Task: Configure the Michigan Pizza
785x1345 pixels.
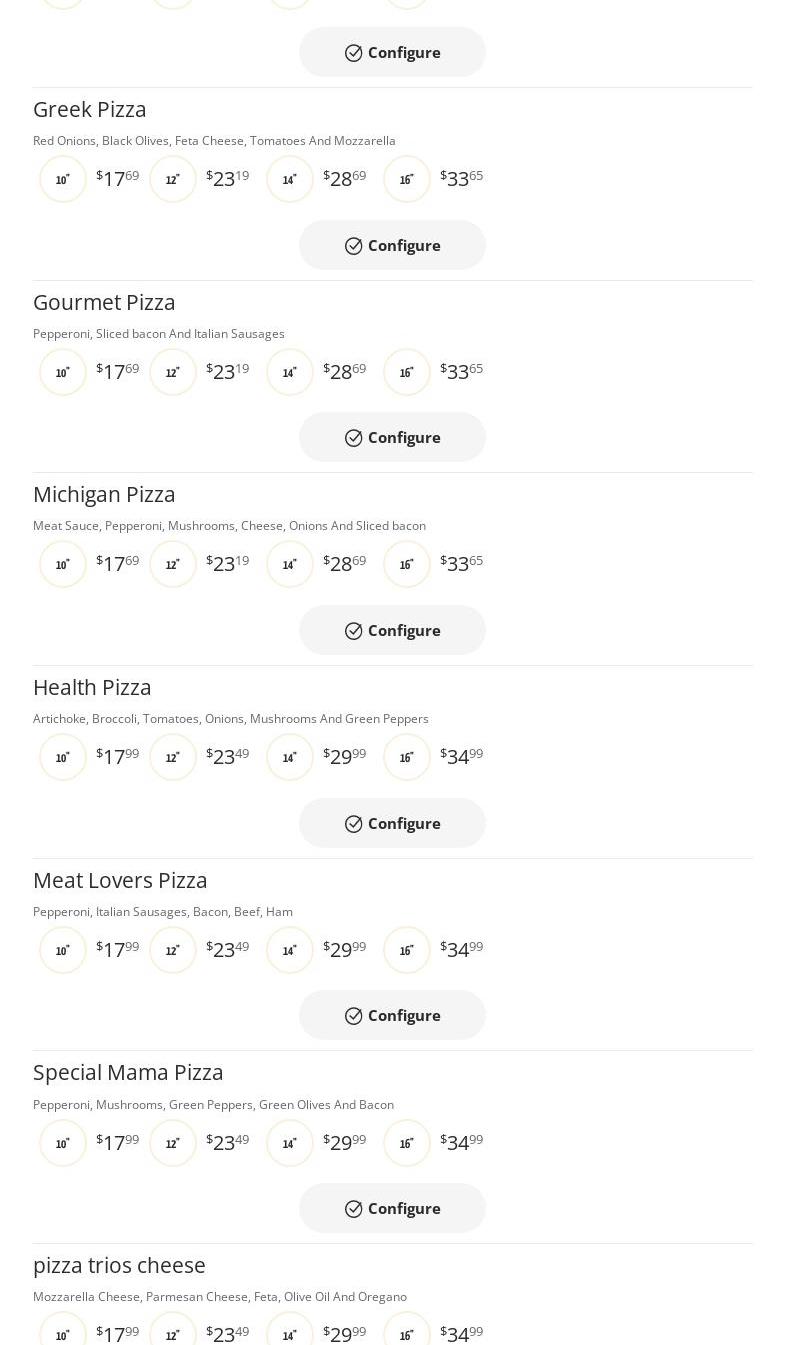Action: point(392,630)
